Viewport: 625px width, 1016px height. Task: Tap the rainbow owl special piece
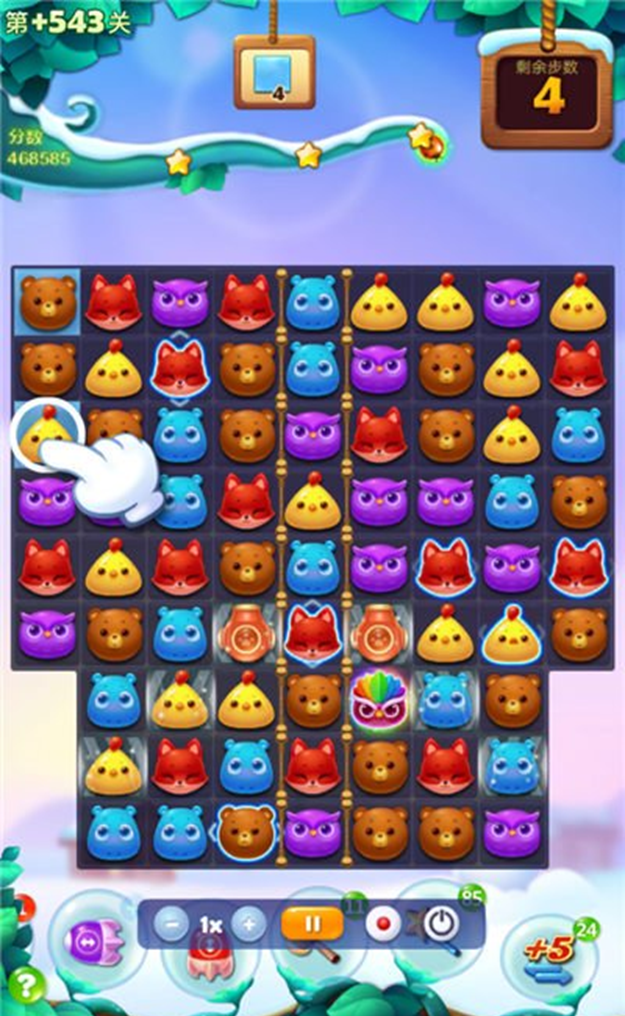click(380, 701)
